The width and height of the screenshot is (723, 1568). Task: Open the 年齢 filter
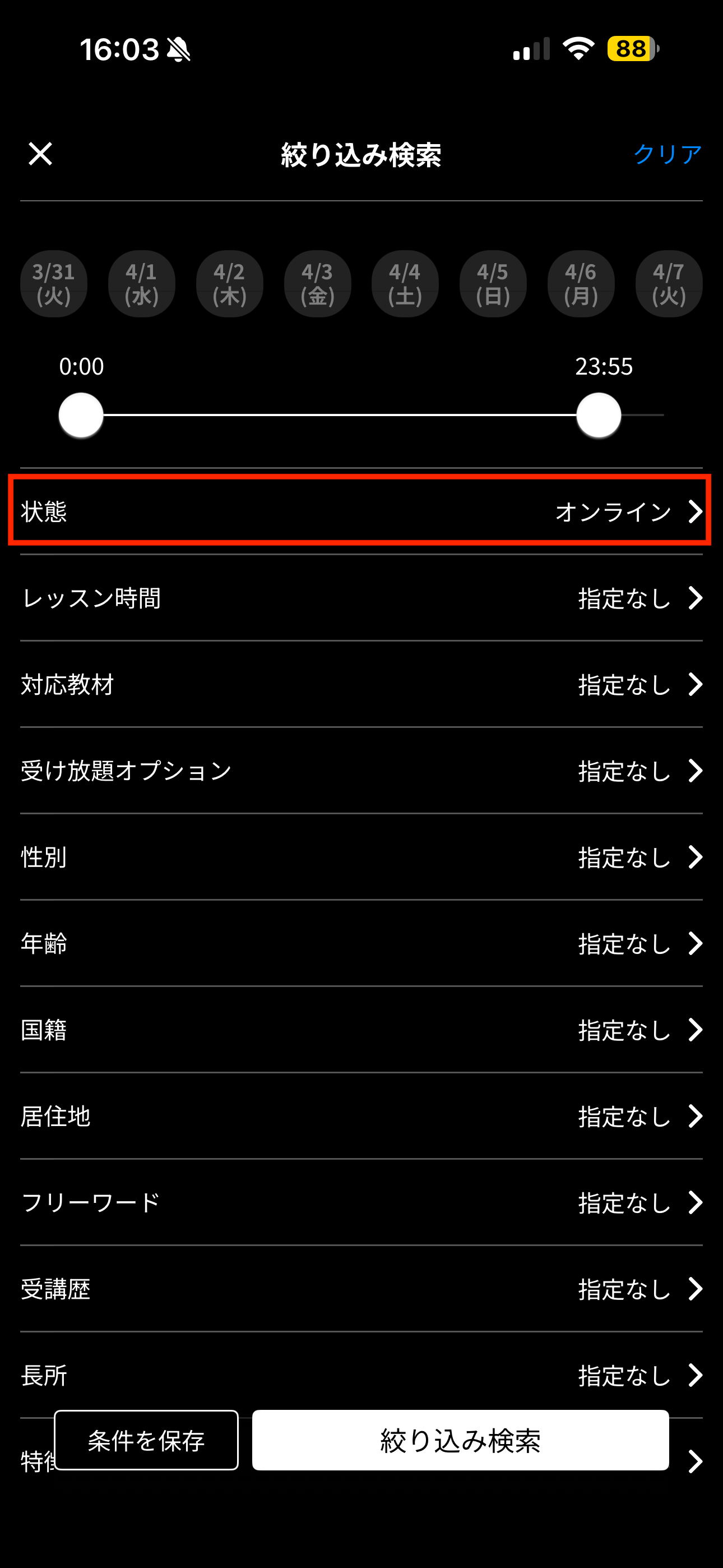click(361, 944)
